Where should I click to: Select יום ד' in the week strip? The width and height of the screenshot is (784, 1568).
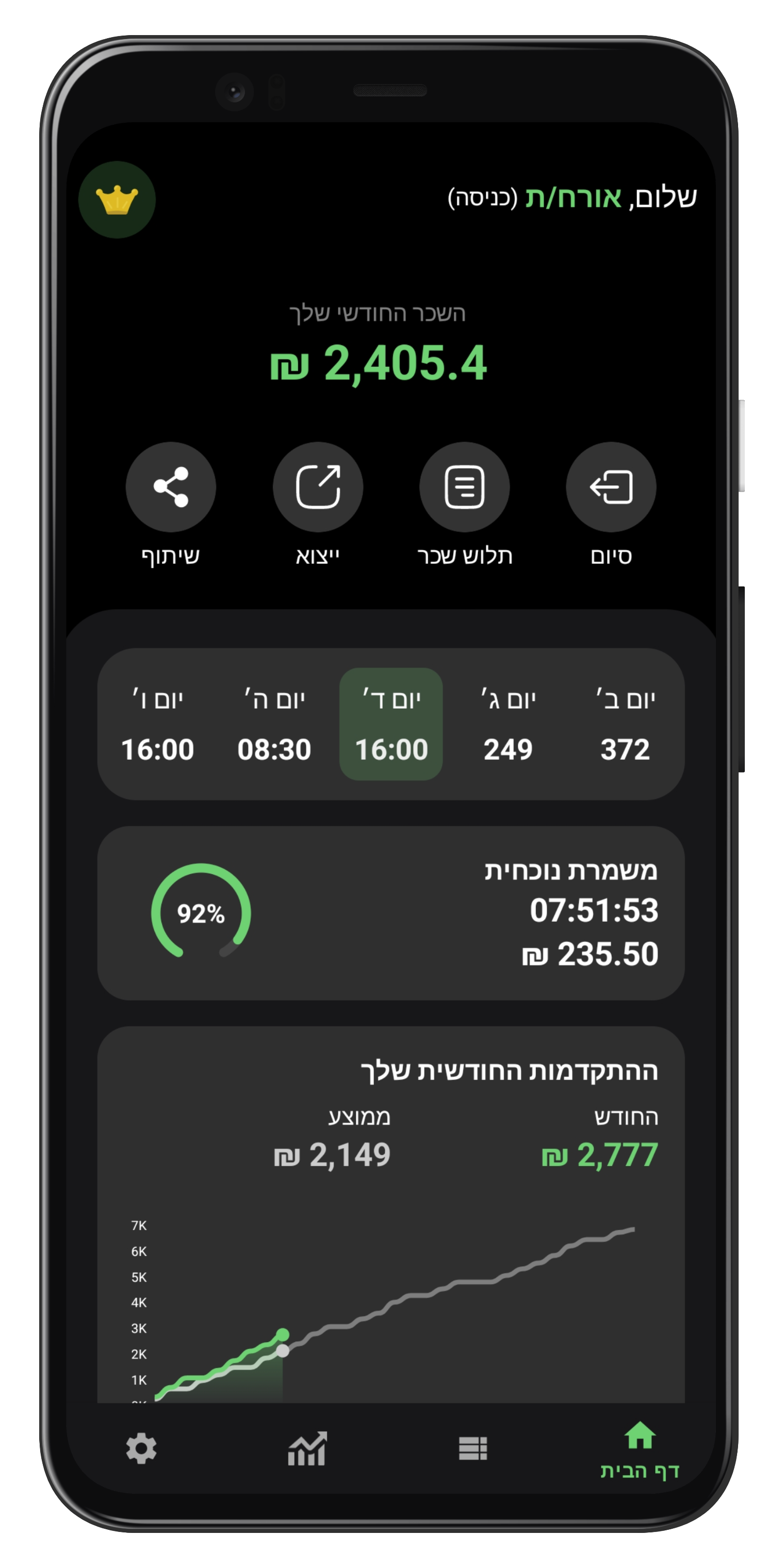391,724
